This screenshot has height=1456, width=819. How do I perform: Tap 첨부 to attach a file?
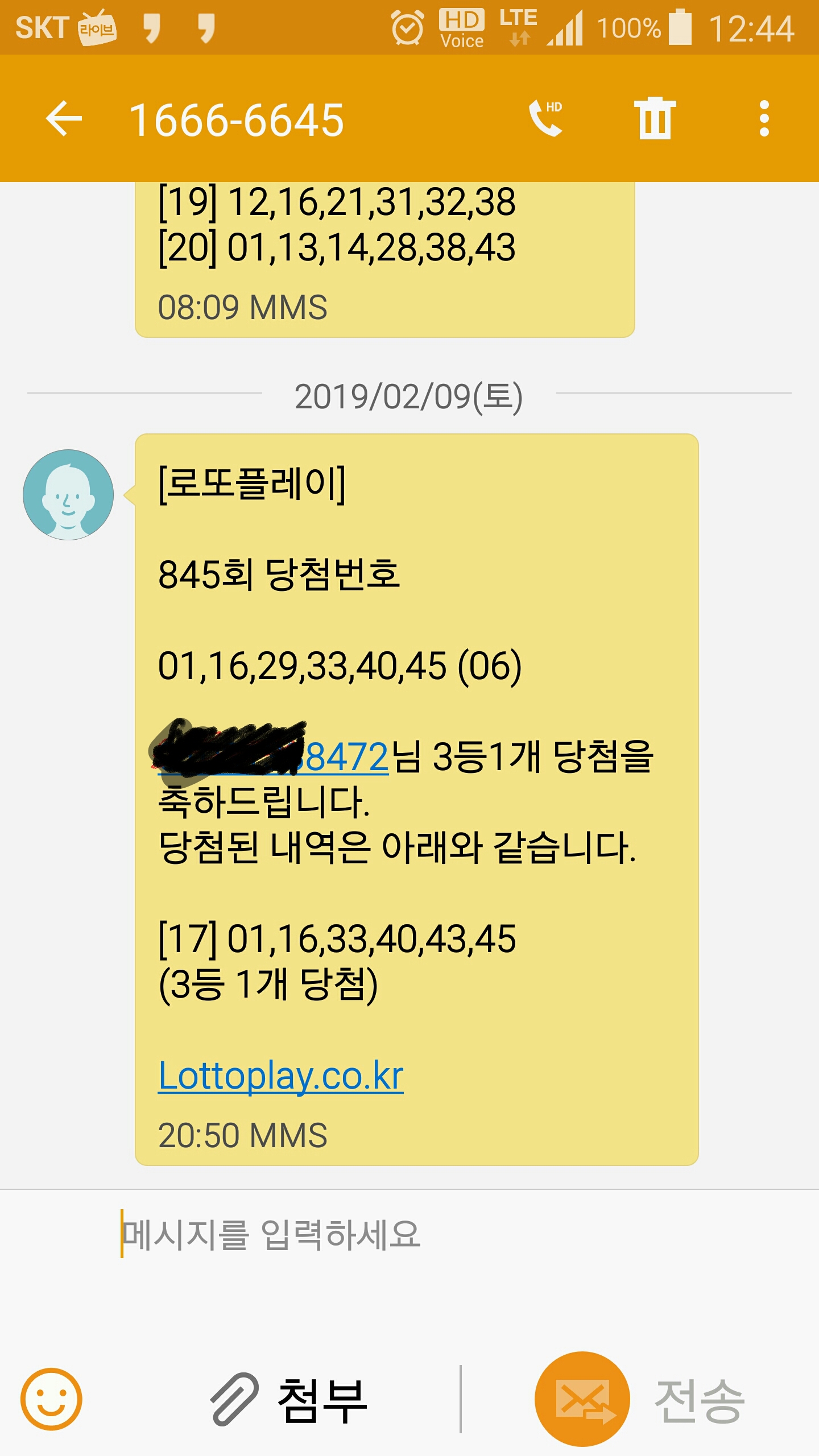pyautogui.click(x=290, y=1400)
